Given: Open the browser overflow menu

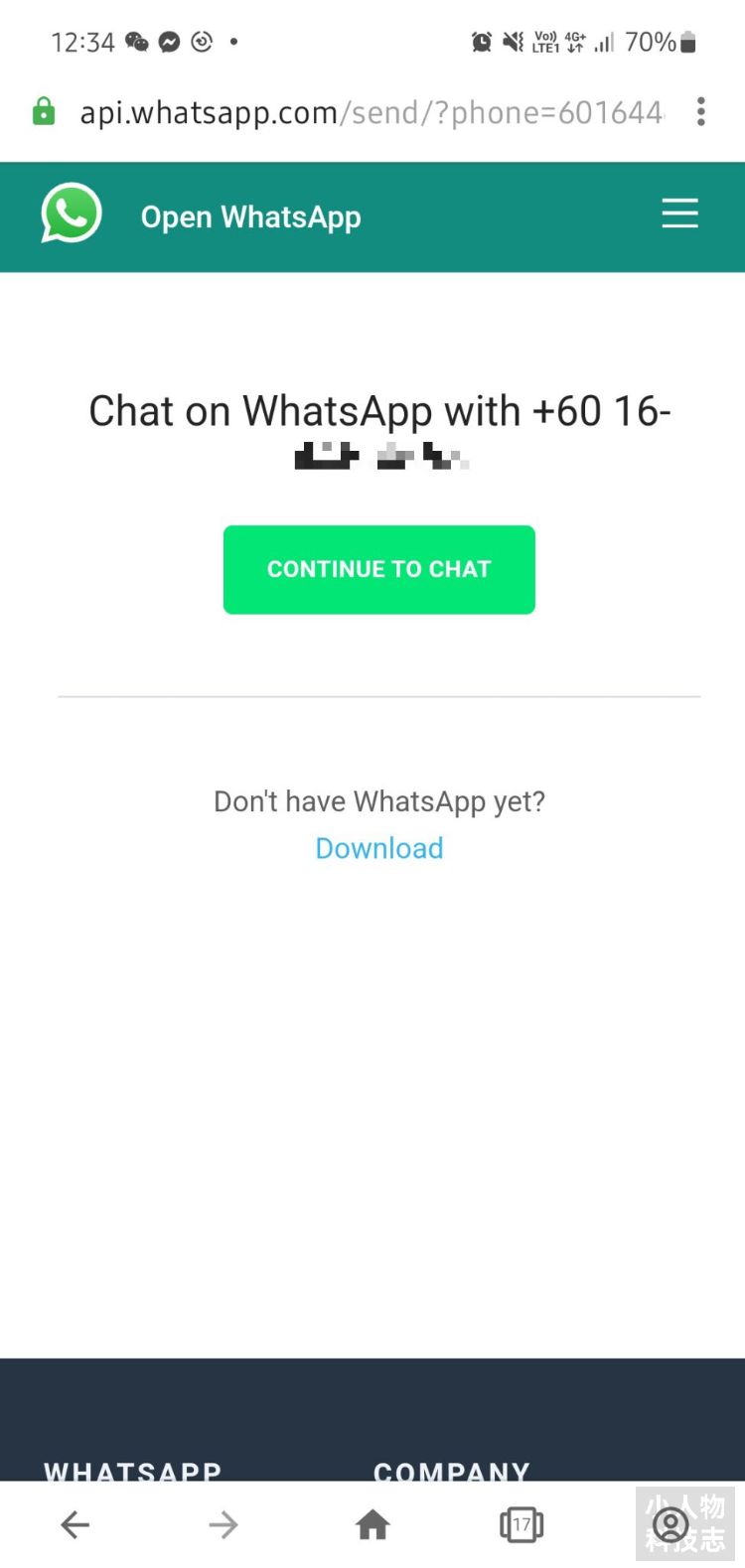Looking at the screenshot, I should tap(701, 112).
